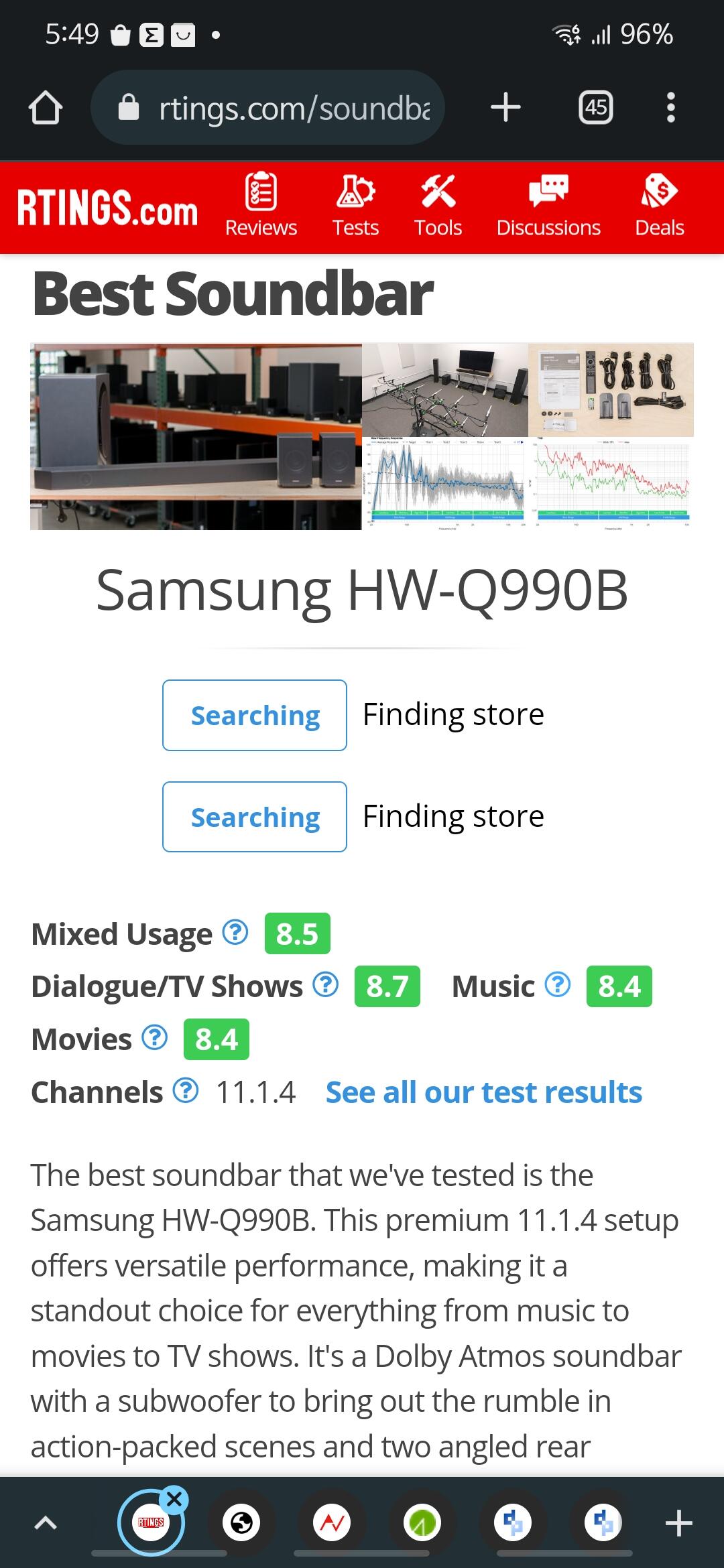The image size is (724, 1568).
Task: Open a new browser tab
Action: (x=505, y=108)
